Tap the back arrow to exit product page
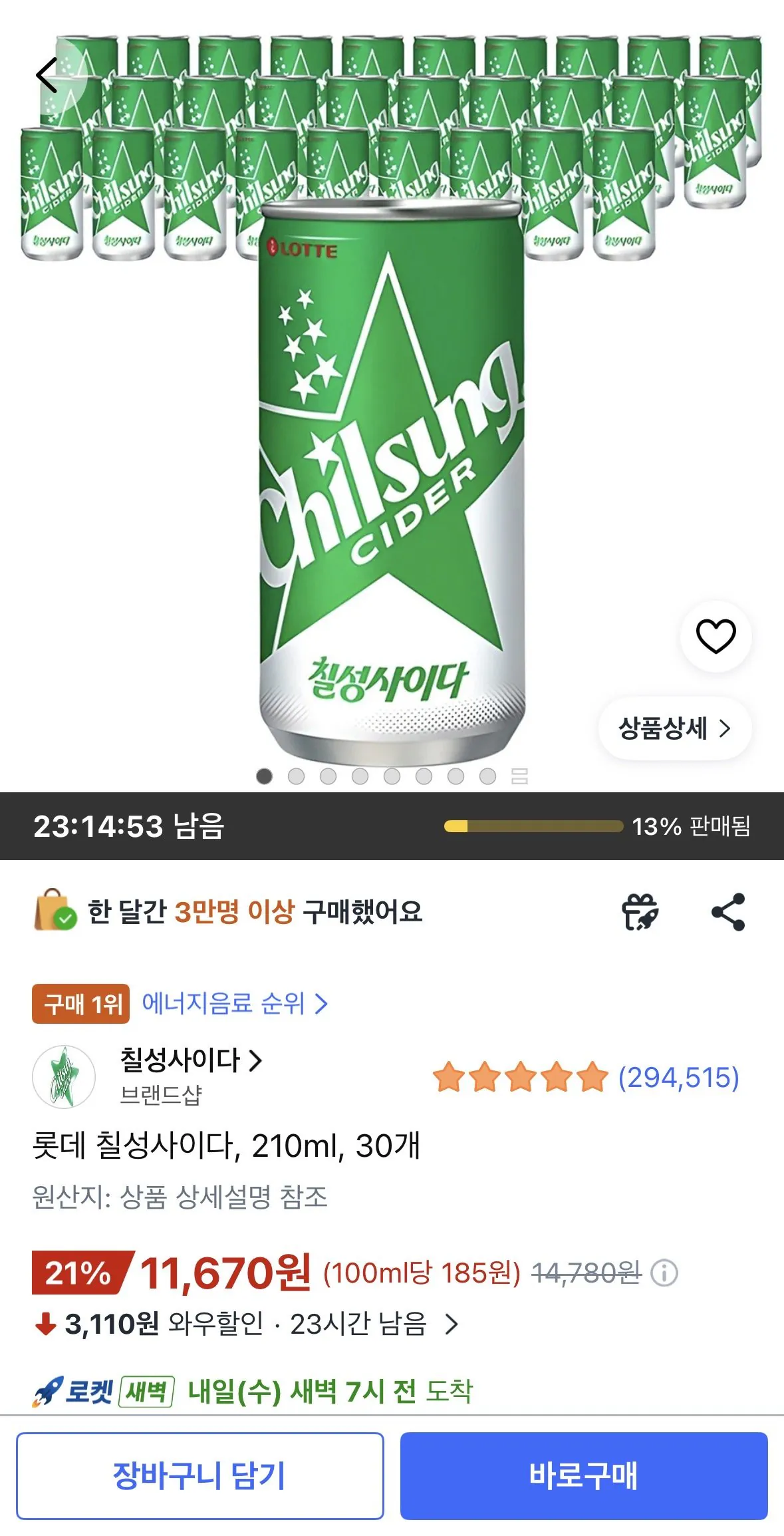The height and width of the screenshot is (1536, 784). 47,73
